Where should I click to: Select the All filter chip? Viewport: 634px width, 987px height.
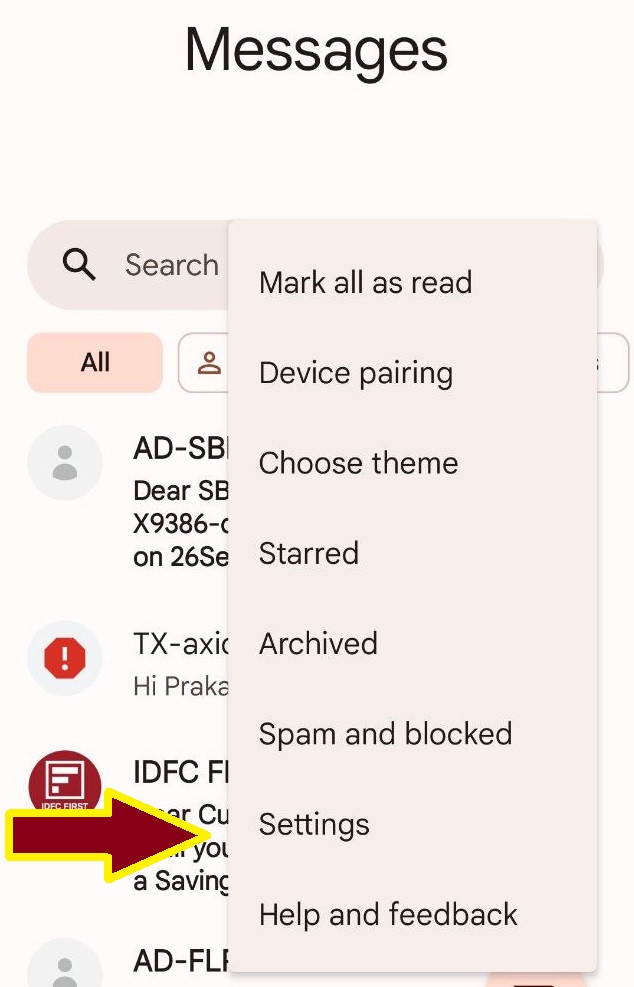pyautogui.click(x=95, y=362)
